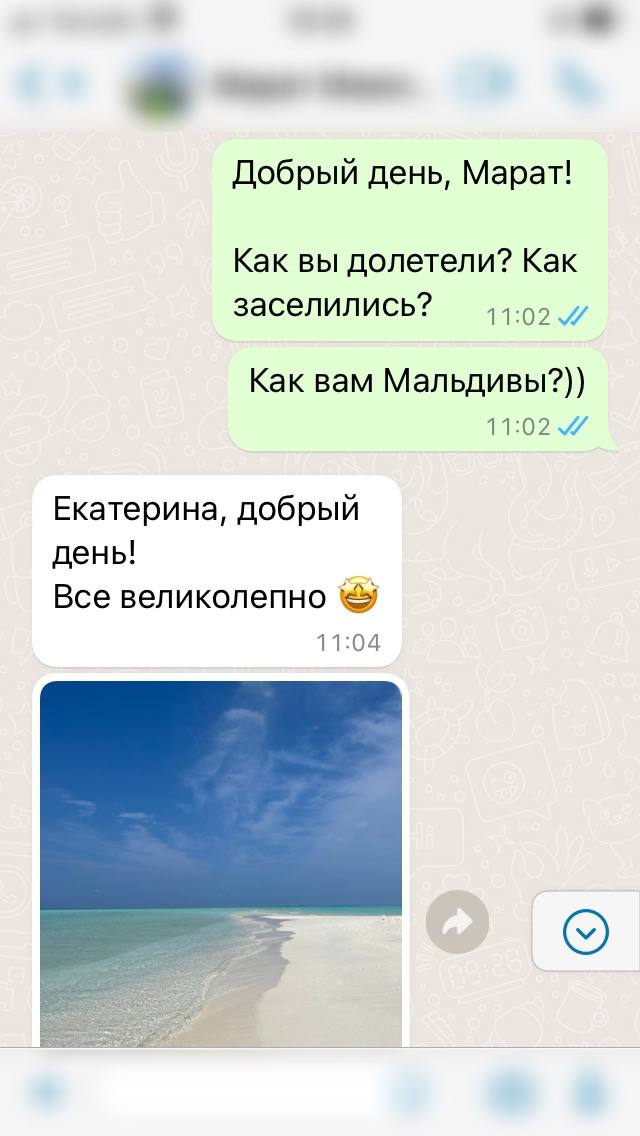This screenshot has width=640, height=1136.
Task: Open the beach photo from Marat
Action: point(220,864)
